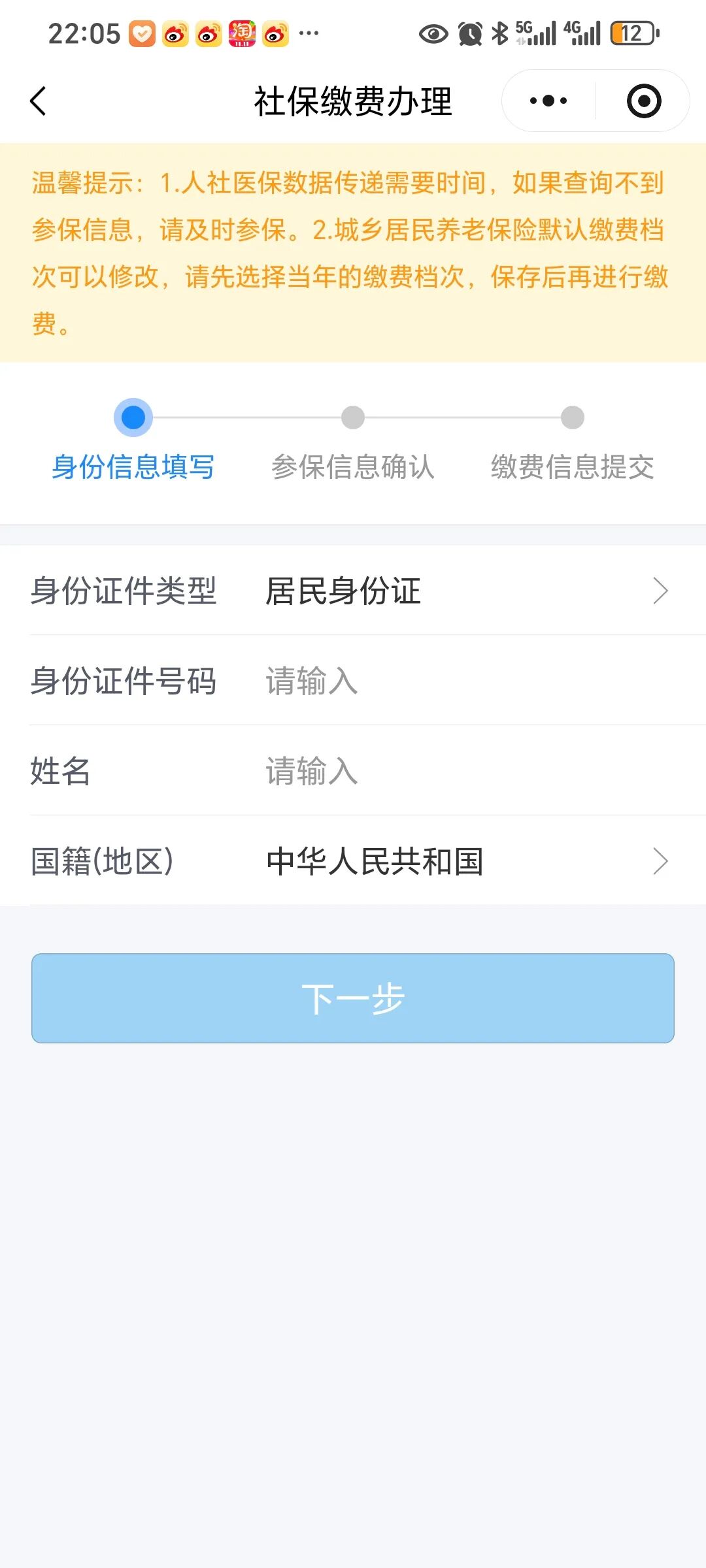Open the mini program three-dot menu

(548, 101)
